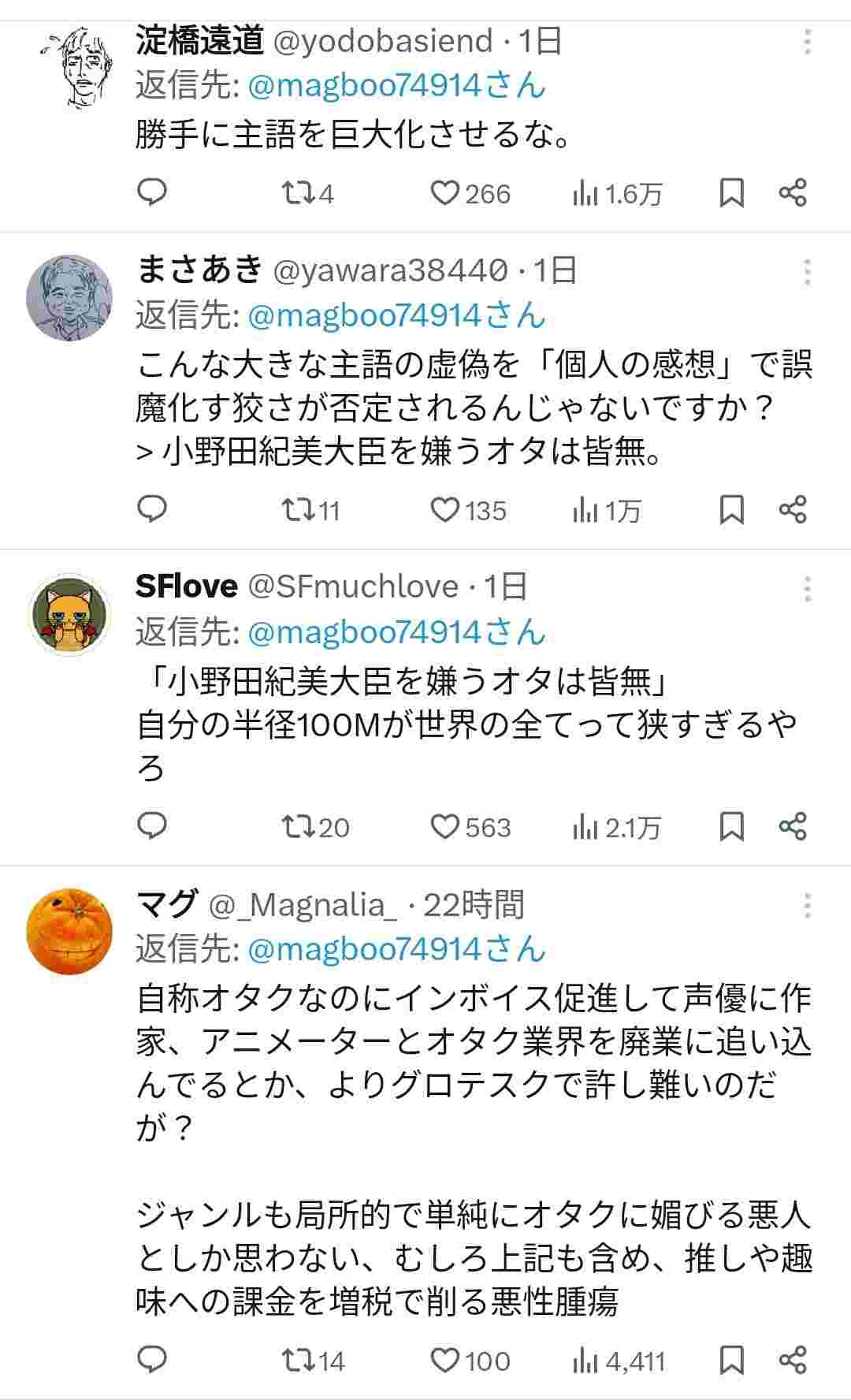Screen dimensions: 851x1400
Task: Open overflow menu on マグ's reply
Action: pos(808,907)
